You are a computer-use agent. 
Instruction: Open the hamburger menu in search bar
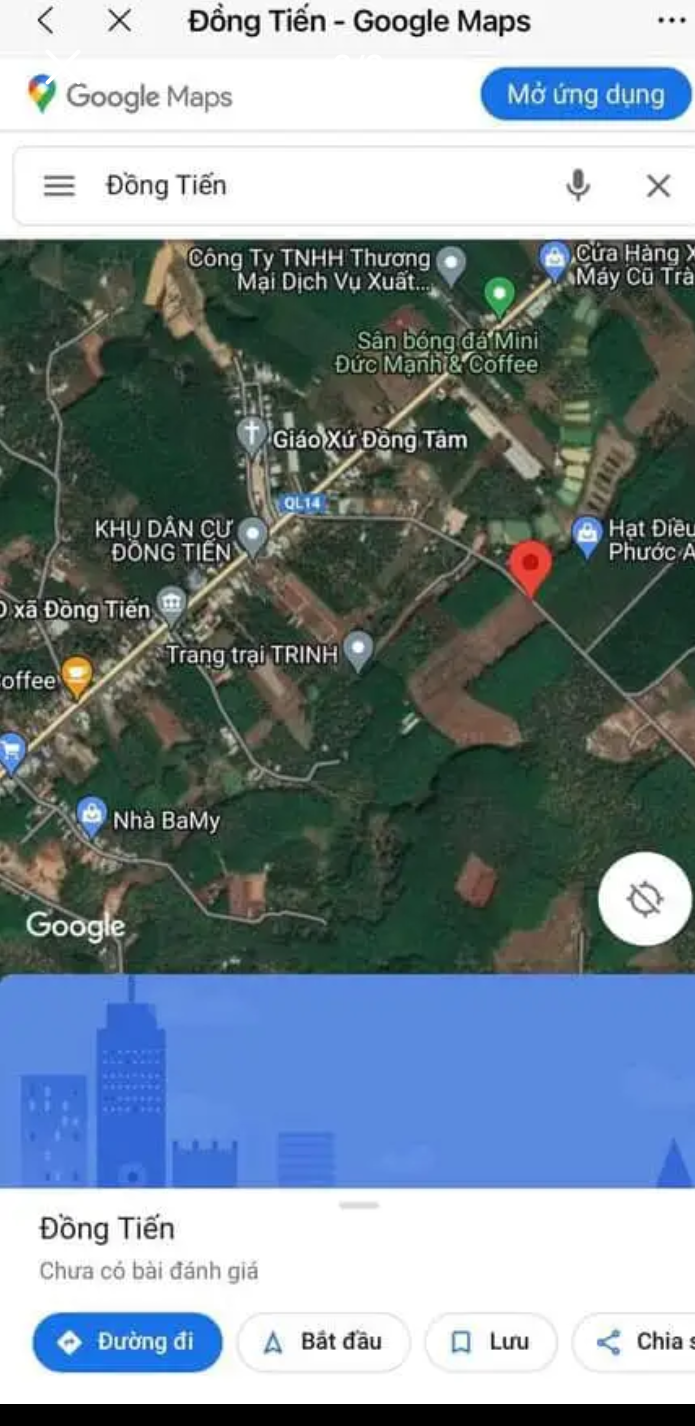(59, 185)
